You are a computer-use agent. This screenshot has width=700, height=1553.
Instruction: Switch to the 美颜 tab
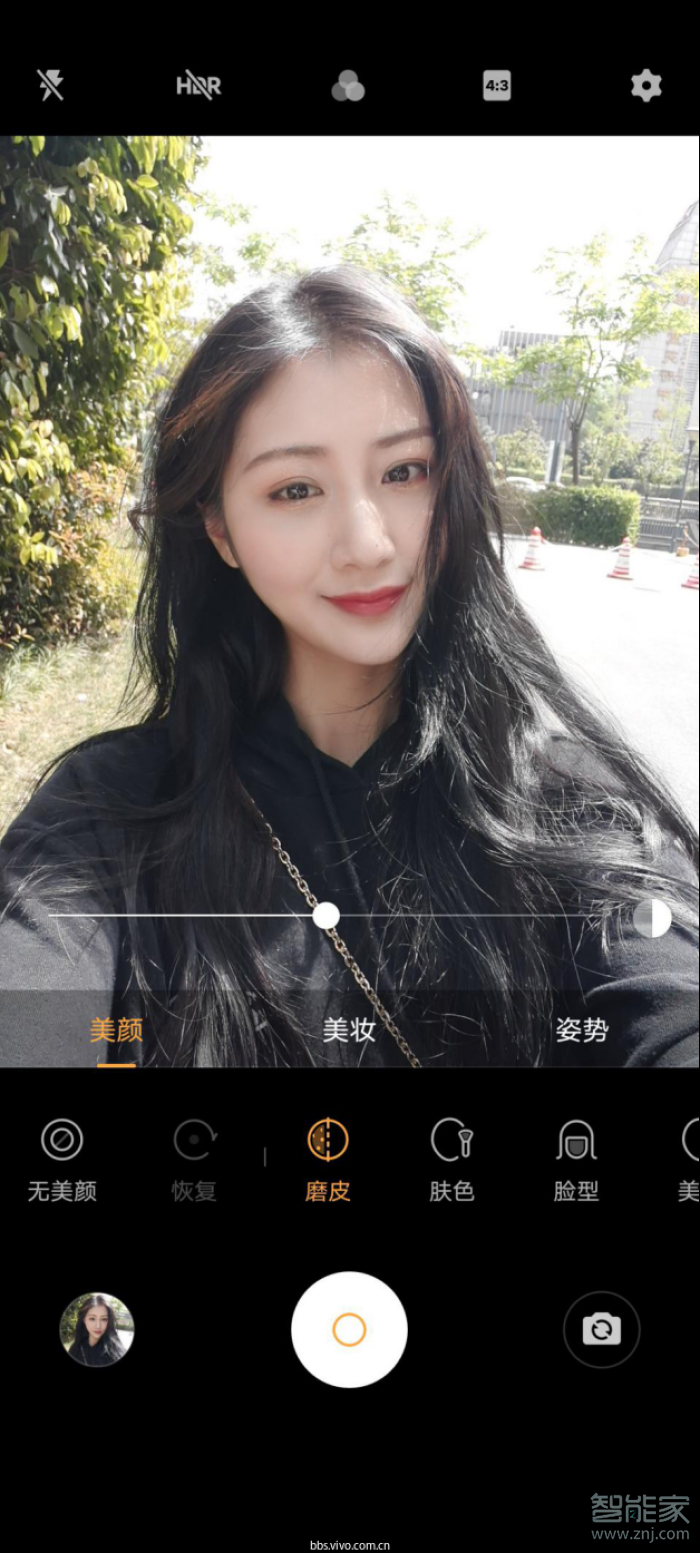pyautogui.click(x=116, y=1030)
